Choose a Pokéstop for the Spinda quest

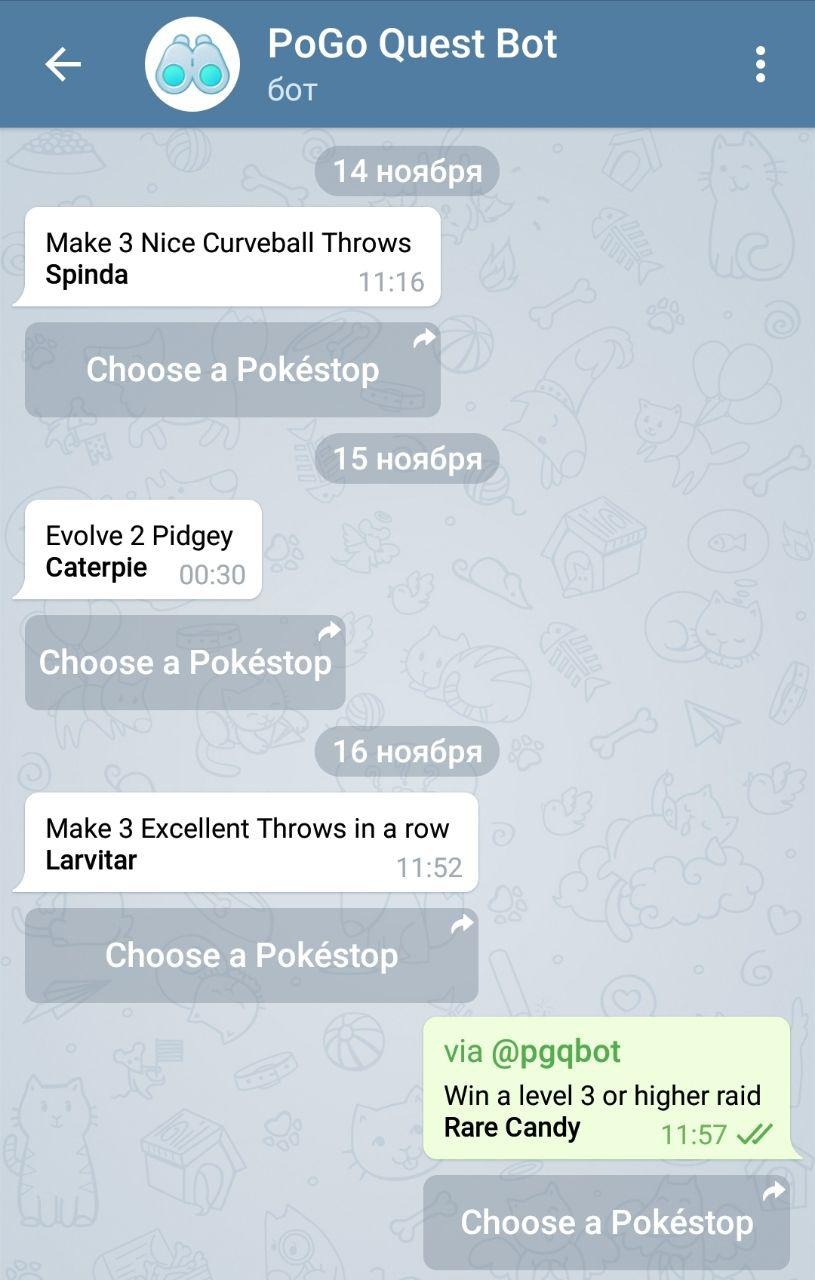coord(232,370)
